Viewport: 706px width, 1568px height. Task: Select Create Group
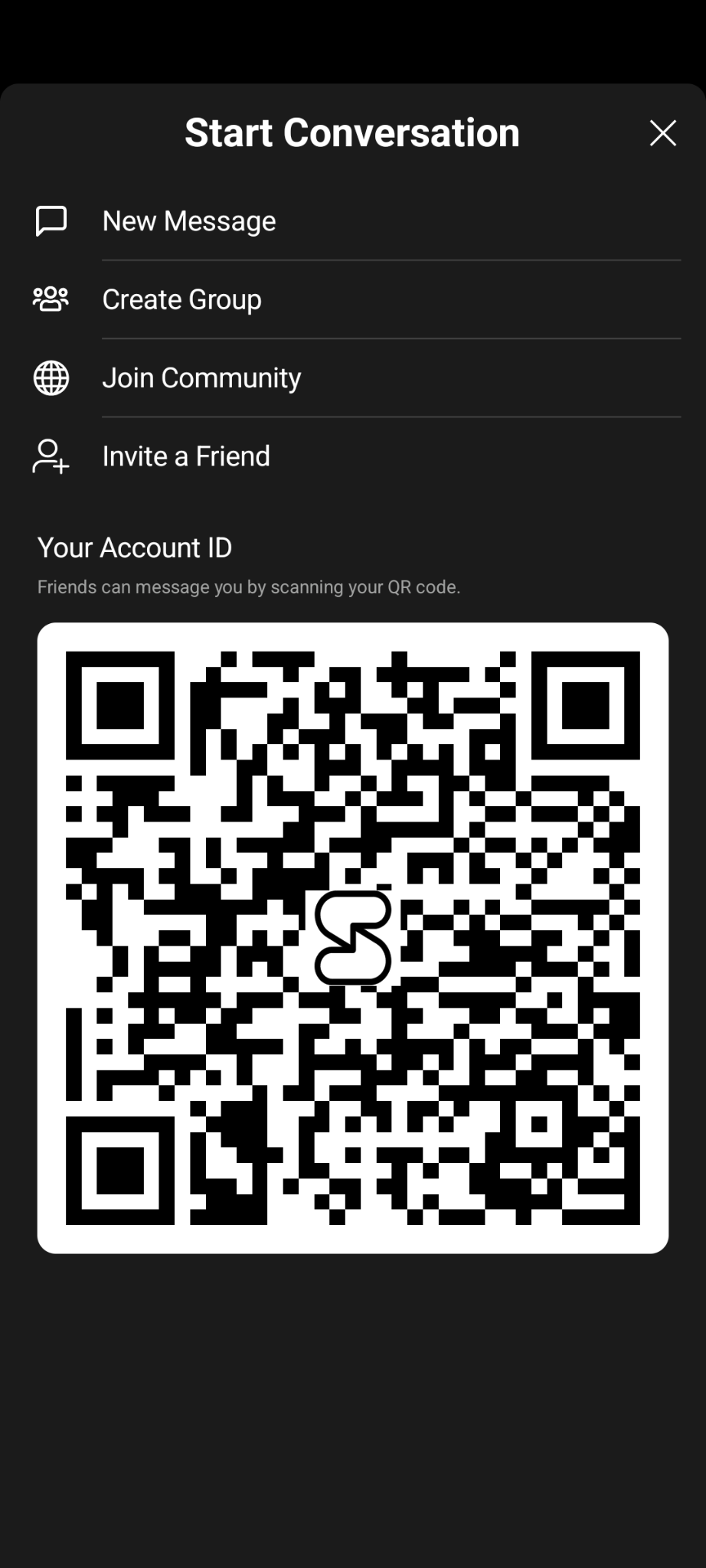tap(182, 299)
